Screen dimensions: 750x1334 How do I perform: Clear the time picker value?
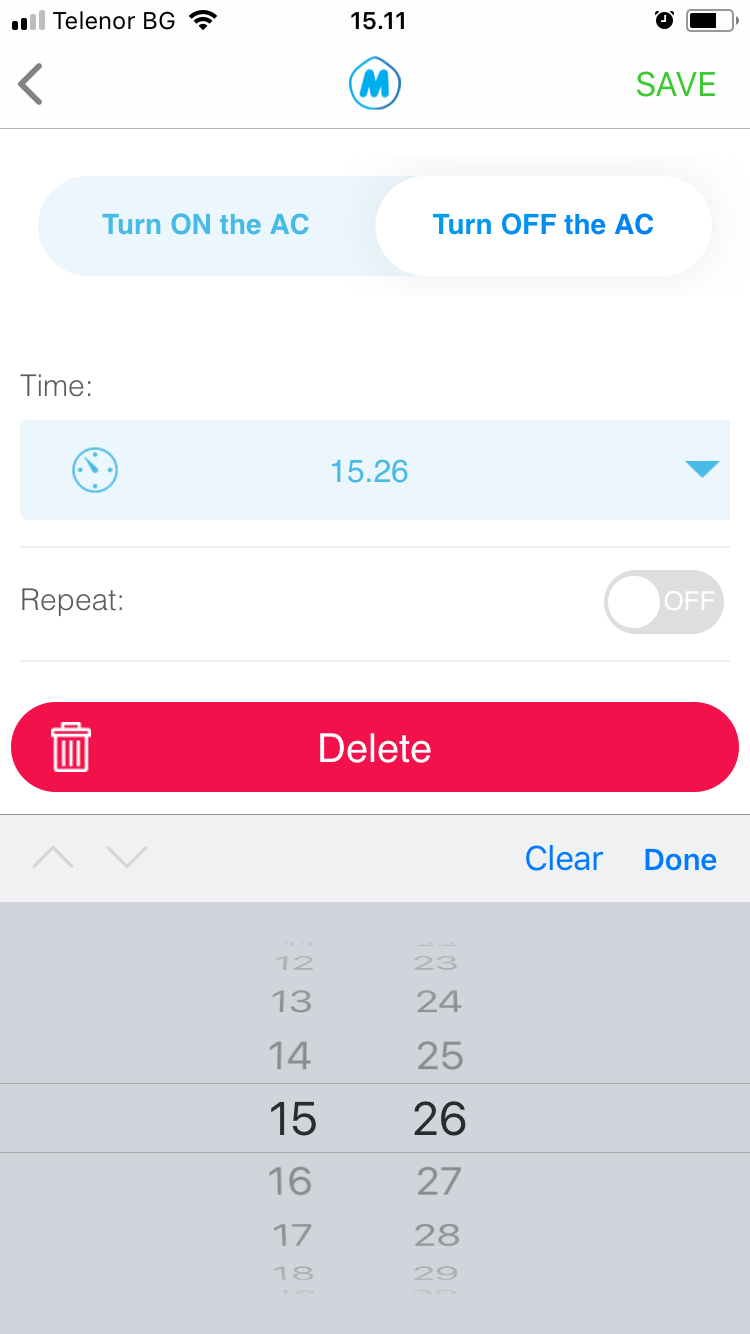click(564, 859)
